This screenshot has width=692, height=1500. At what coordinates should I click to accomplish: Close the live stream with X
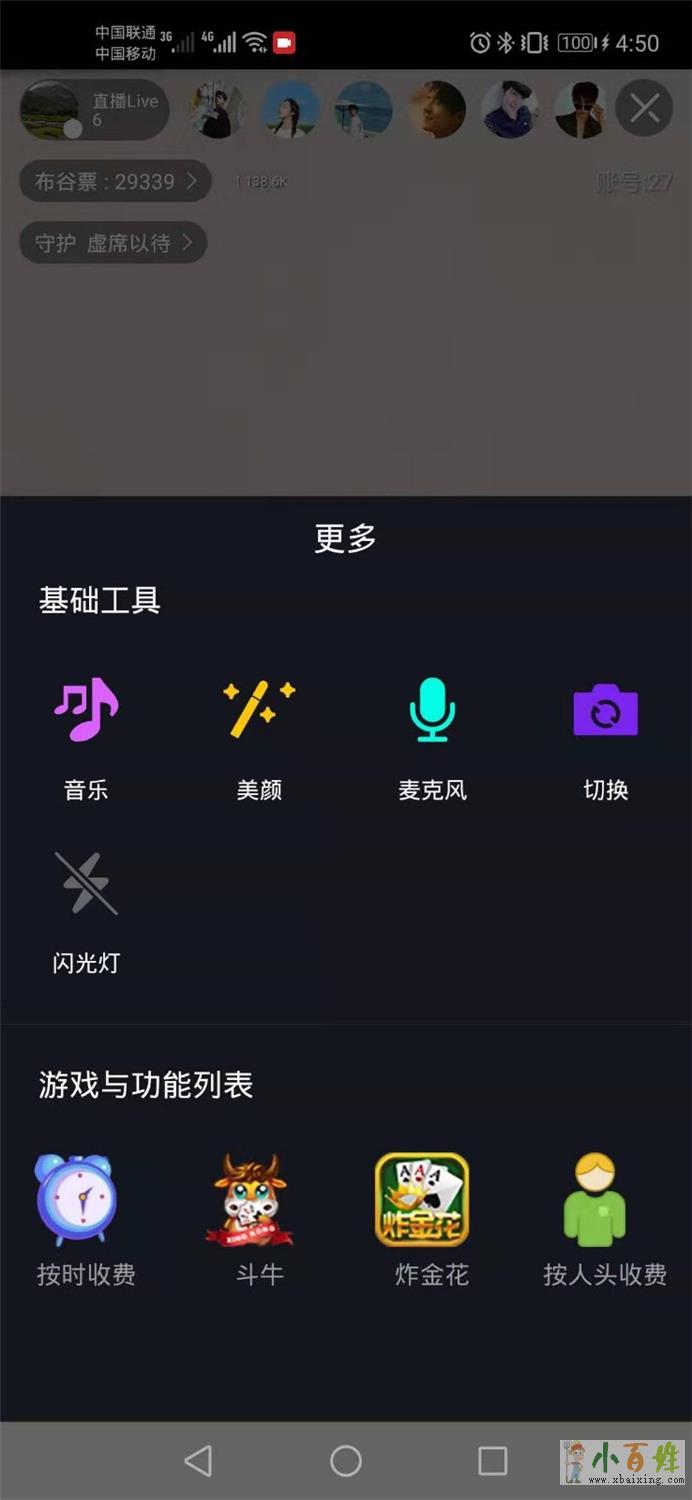point(644,108)
